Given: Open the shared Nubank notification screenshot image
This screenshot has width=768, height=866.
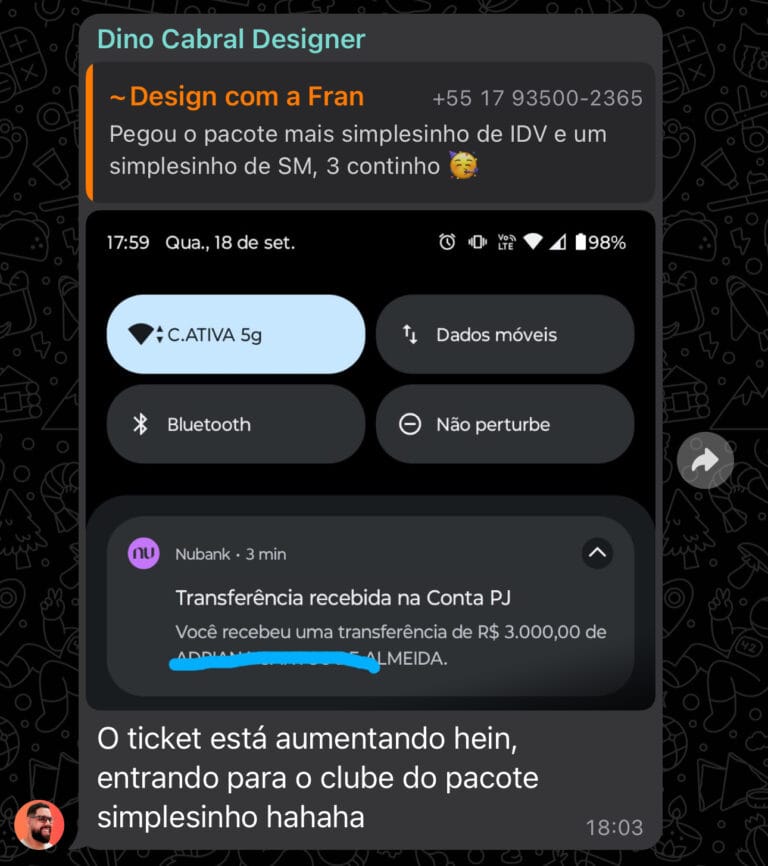Looking at the screenshot, I should point(370,460).
